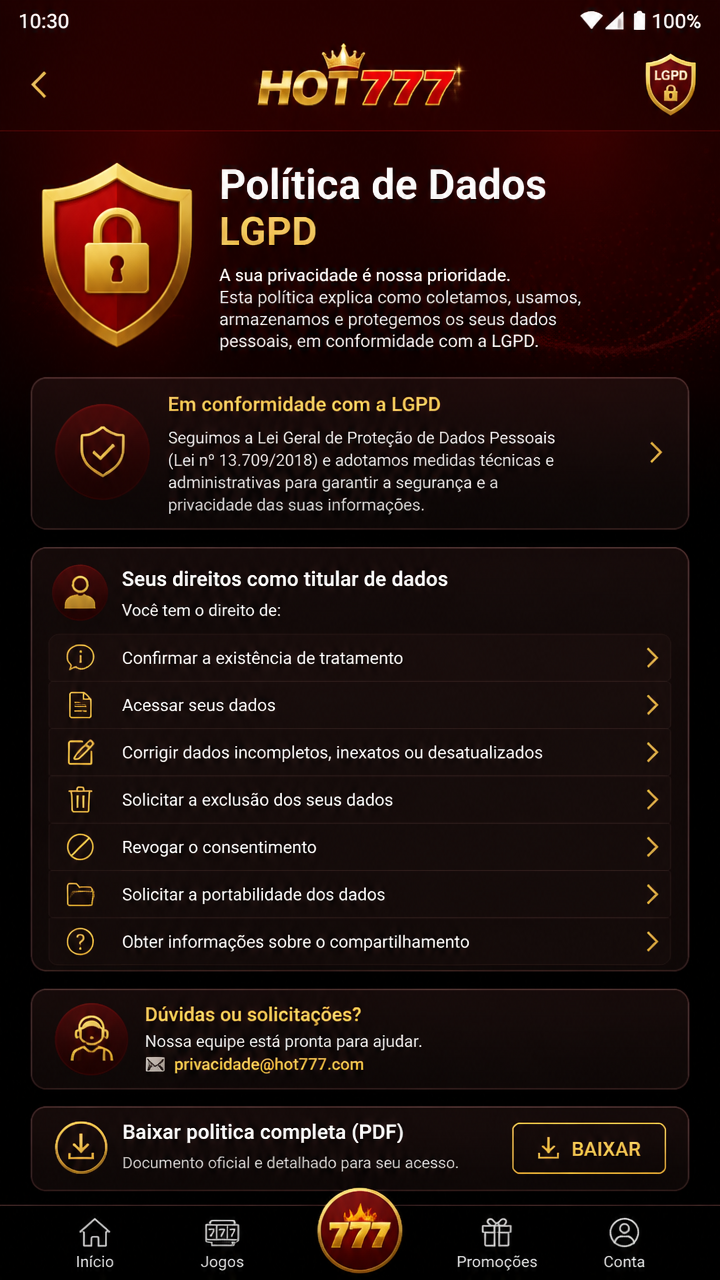Tap the LGPD shield badge icon

[x=670, y=84]
